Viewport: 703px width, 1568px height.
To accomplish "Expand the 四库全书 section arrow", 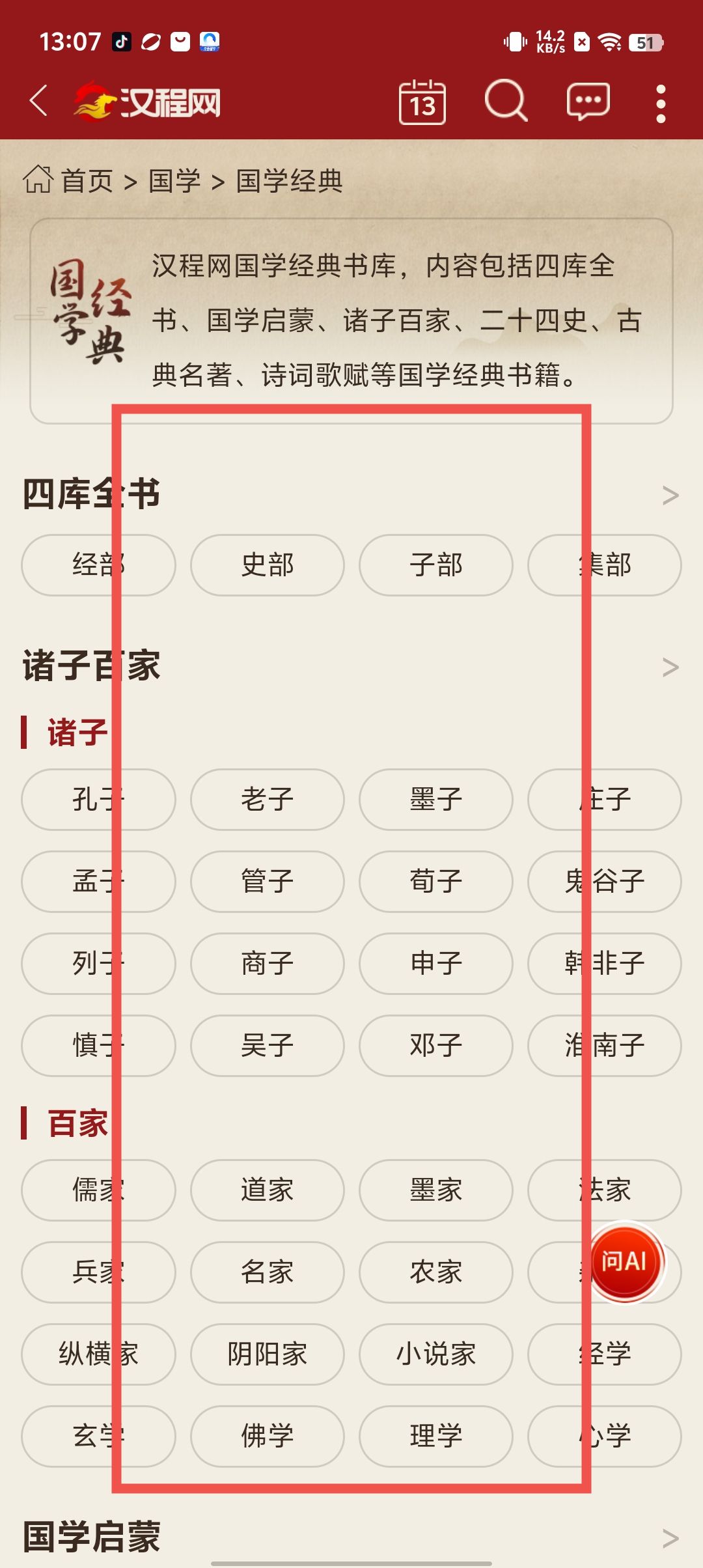I will [x=670, y=496].
